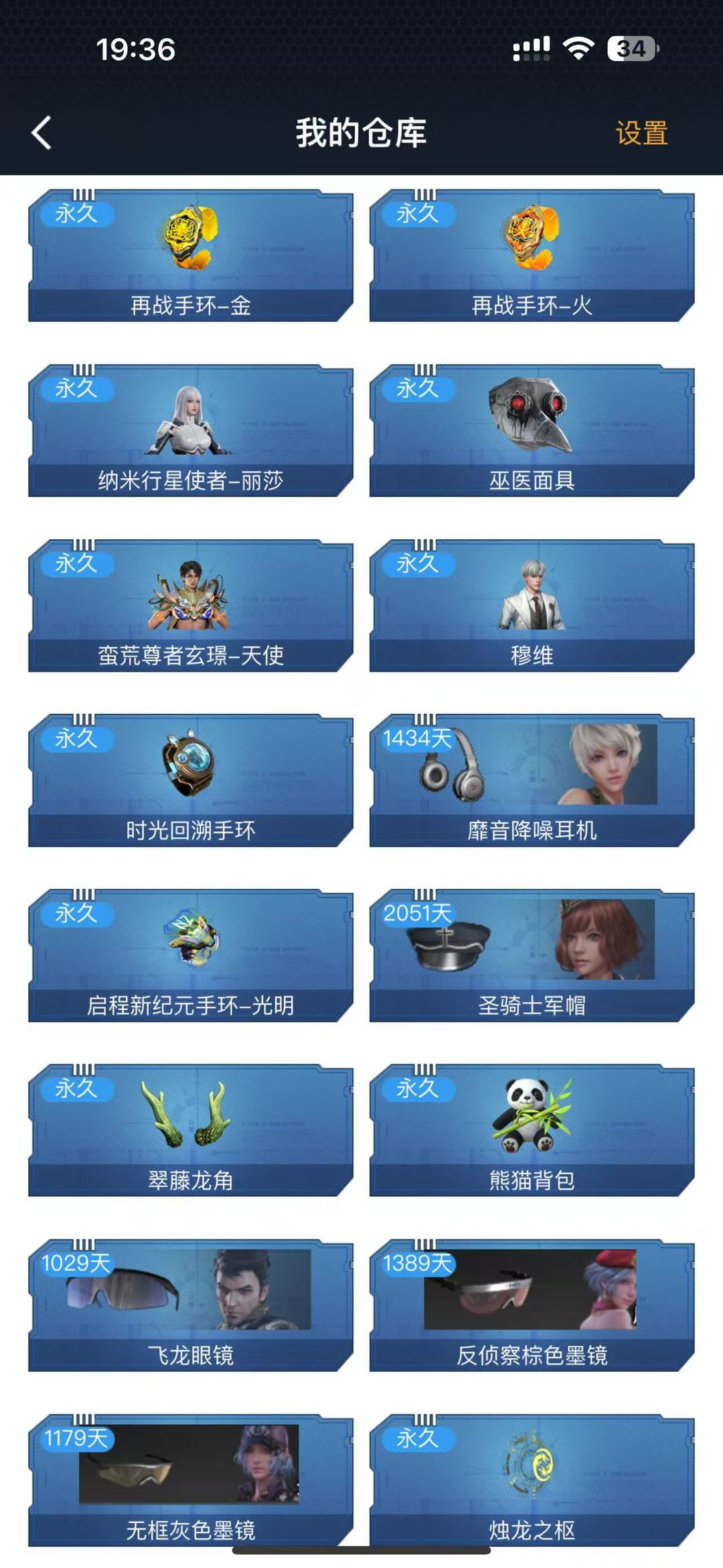Viewport: 723px width, 1568px height.
Task: Open the 熊猫背包 card
Action: tap(532, 1130)
